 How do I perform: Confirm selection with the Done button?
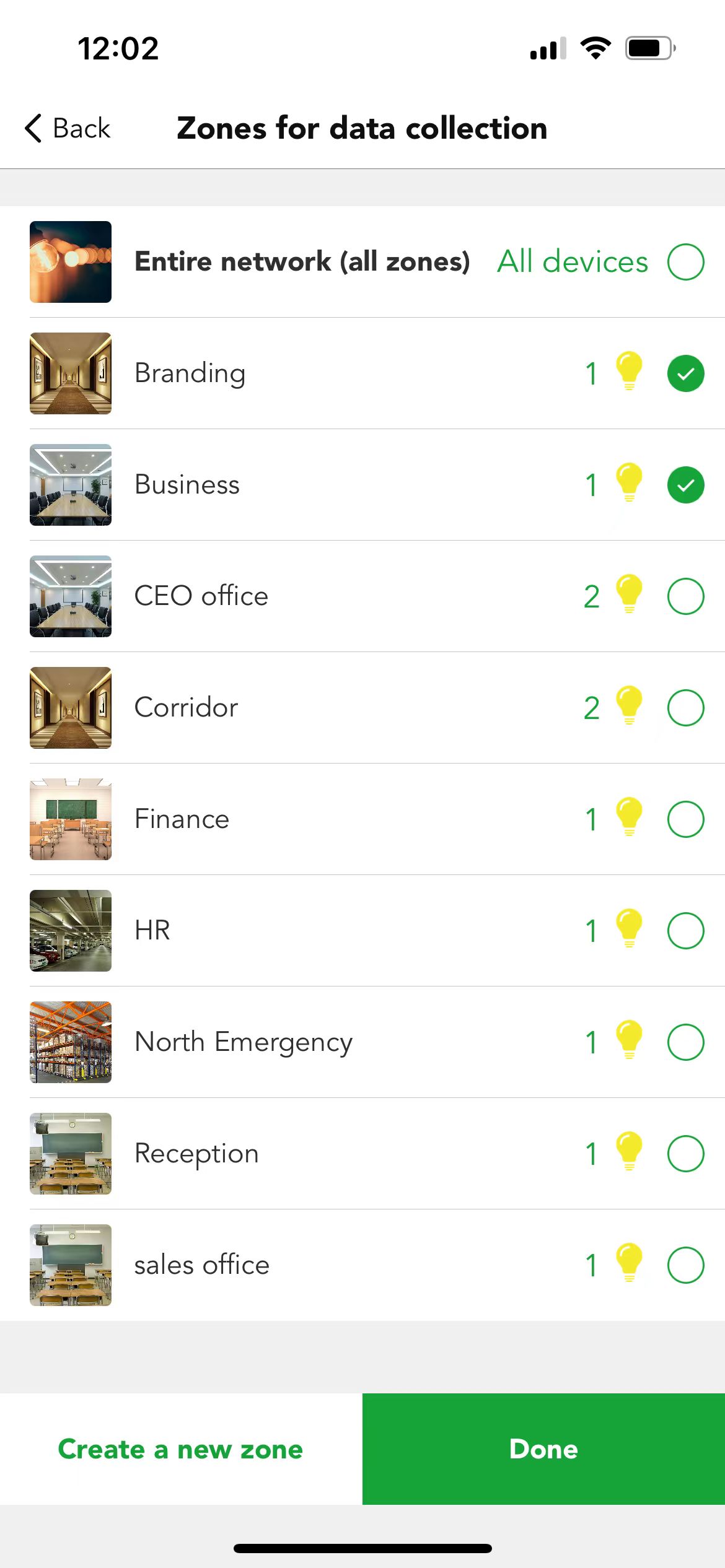(x=543, y=1449)
